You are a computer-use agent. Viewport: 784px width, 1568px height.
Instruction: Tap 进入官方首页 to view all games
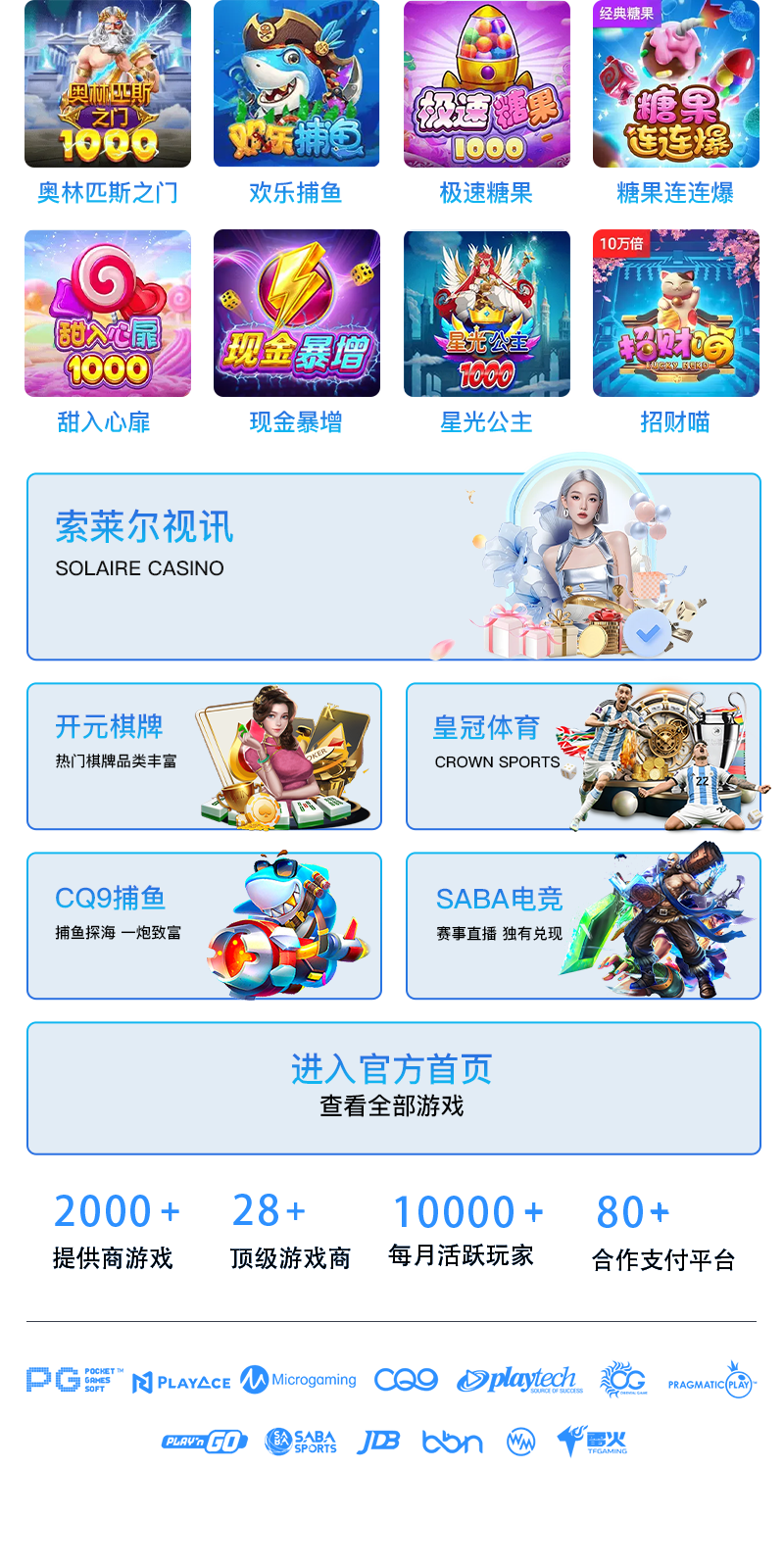(392, 1088)
